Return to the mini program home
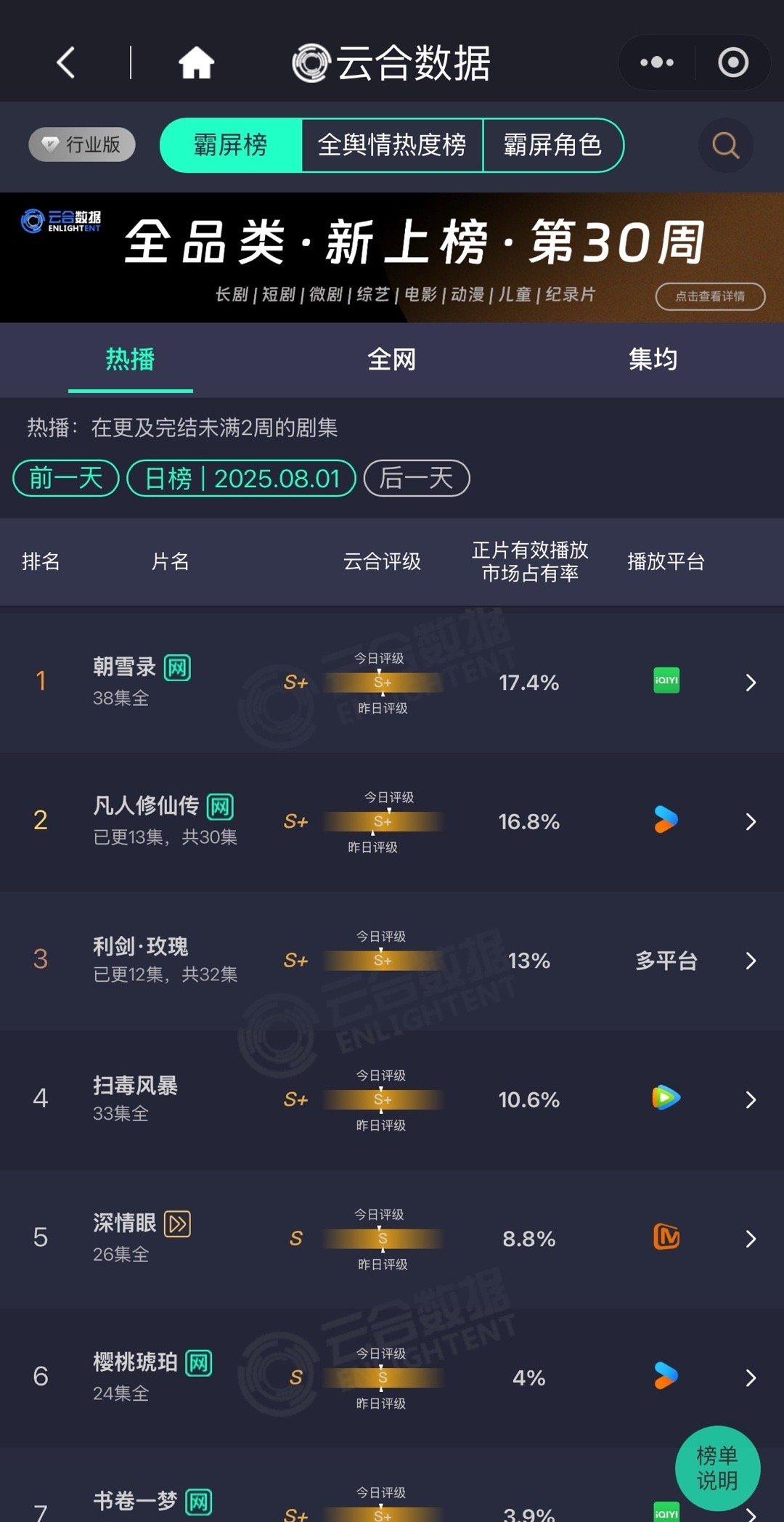 click(196, 62)
